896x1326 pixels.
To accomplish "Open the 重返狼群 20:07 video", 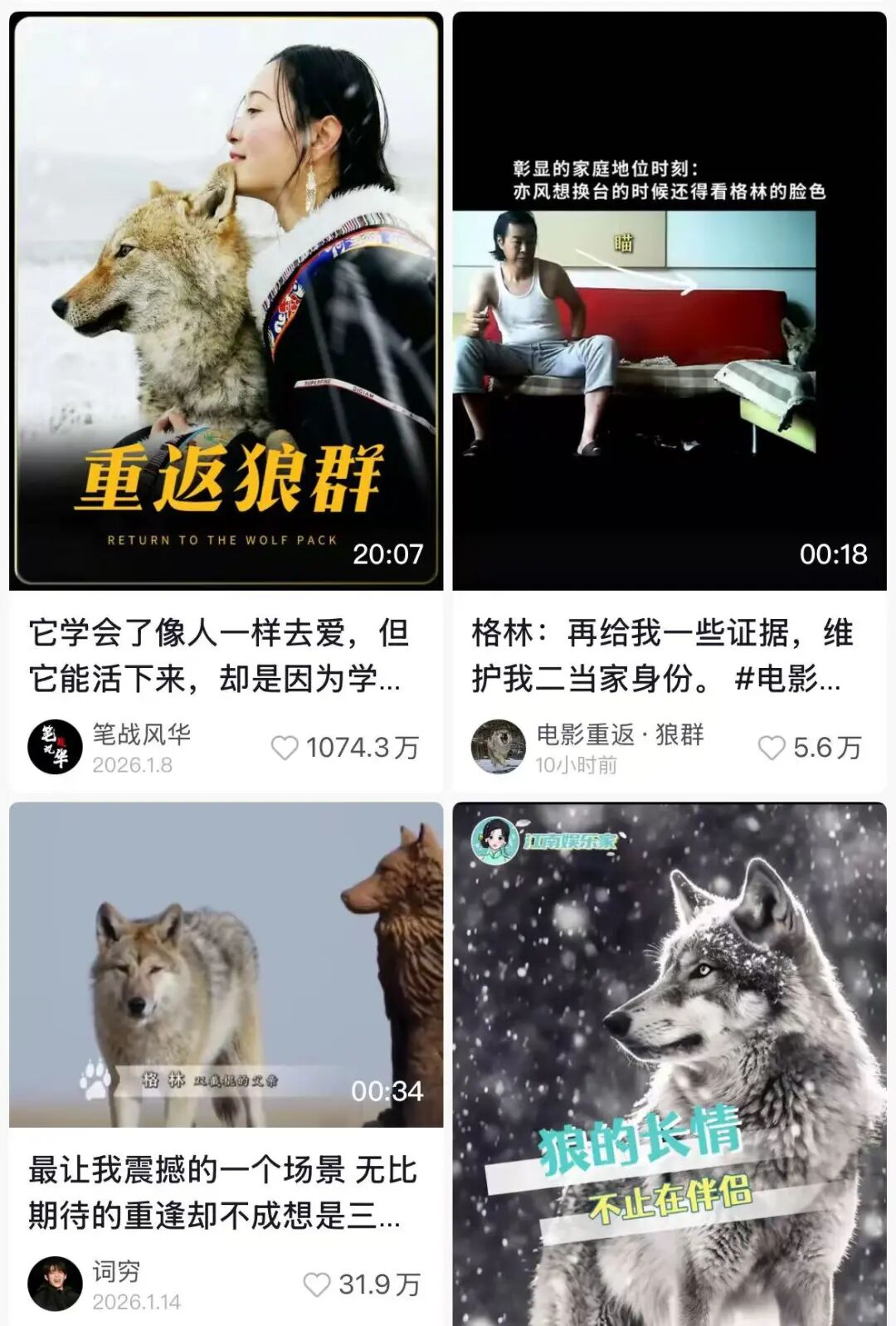I will click(x=226, y=300).
